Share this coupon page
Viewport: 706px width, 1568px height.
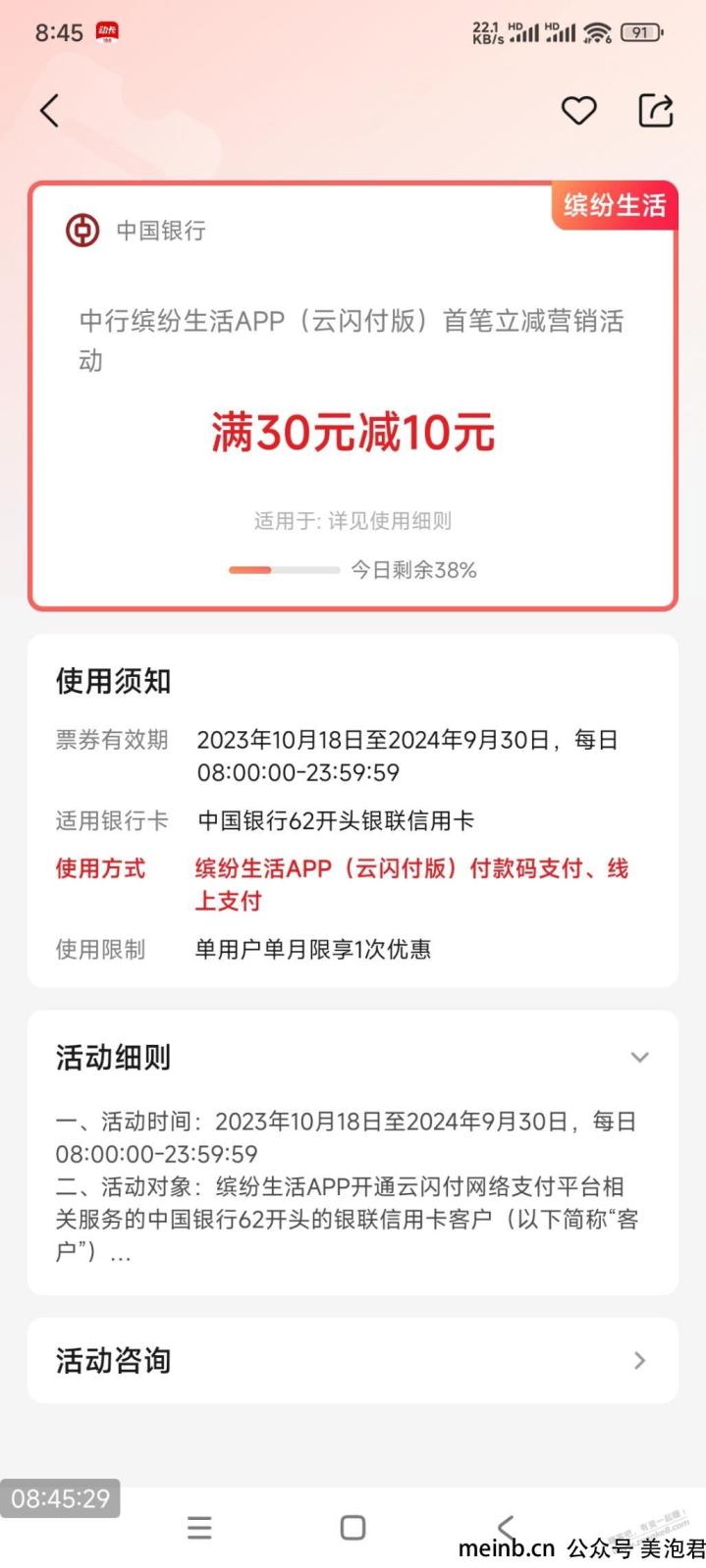pos(656,111)
